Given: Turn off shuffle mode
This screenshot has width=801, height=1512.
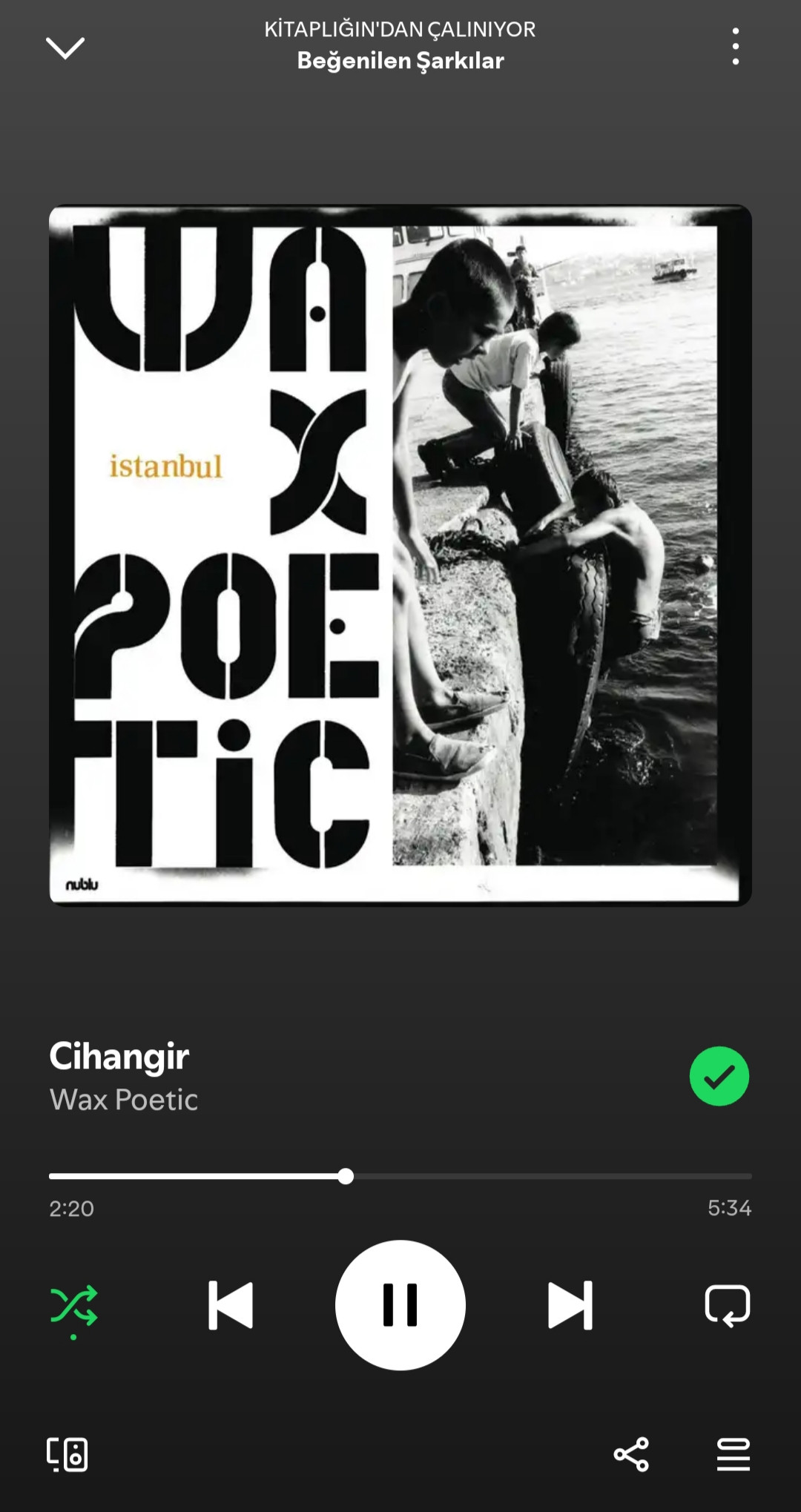Looking at the screenshot, I should click(x=73, y=1306).
